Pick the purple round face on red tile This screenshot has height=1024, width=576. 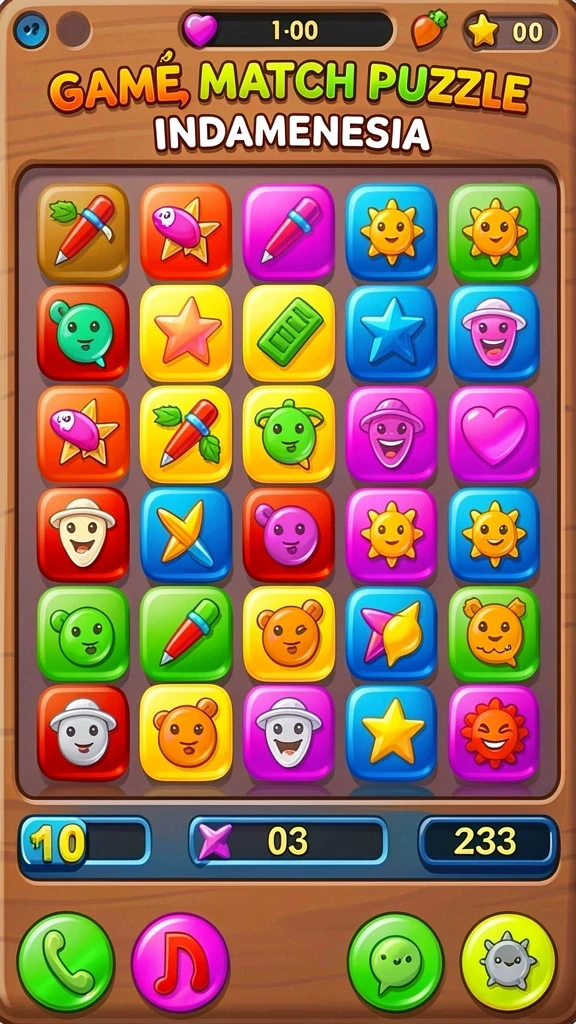tap(289, 534)
